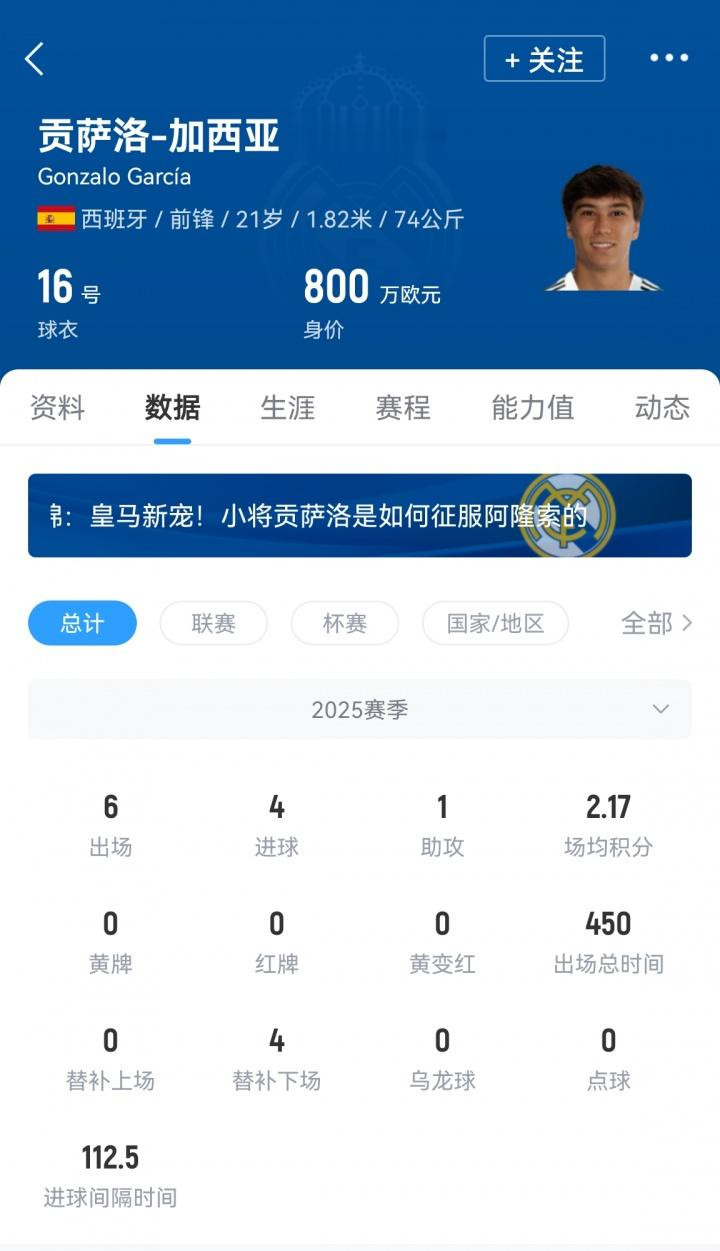
Task: Filter stats by 杯赛
Action: [x=344, y=623]
